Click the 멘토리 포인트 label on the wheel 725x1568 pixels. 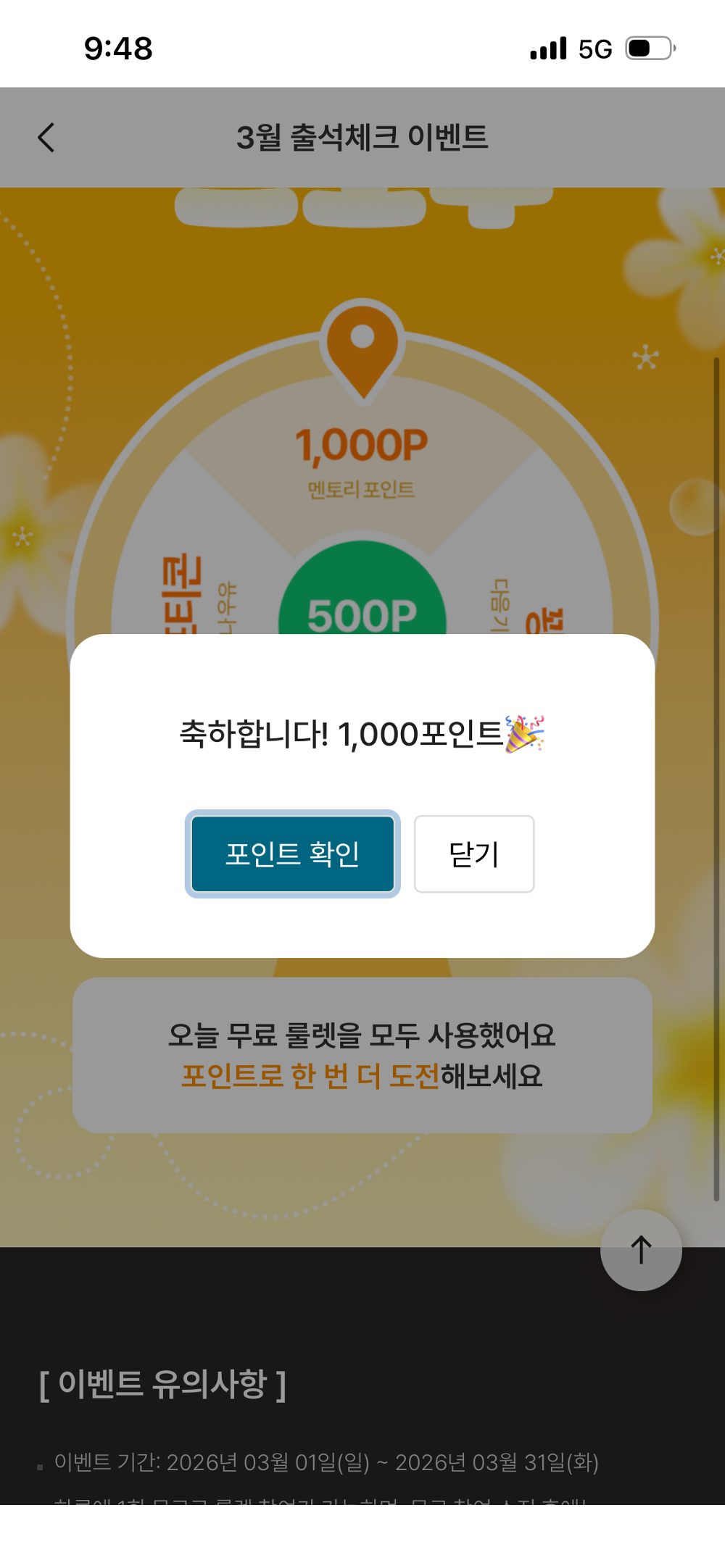(x=361, y=488)
